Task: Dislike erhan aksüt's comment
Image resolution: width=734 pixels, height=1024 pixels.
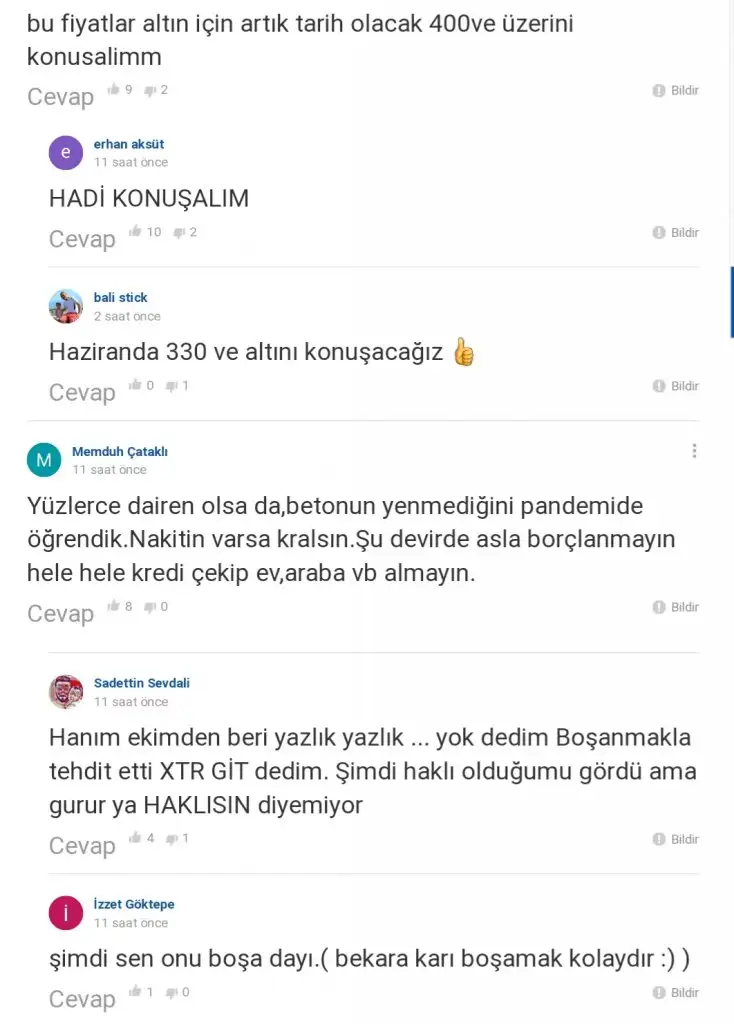Action: pyautogui.click(x=179, y=233)
